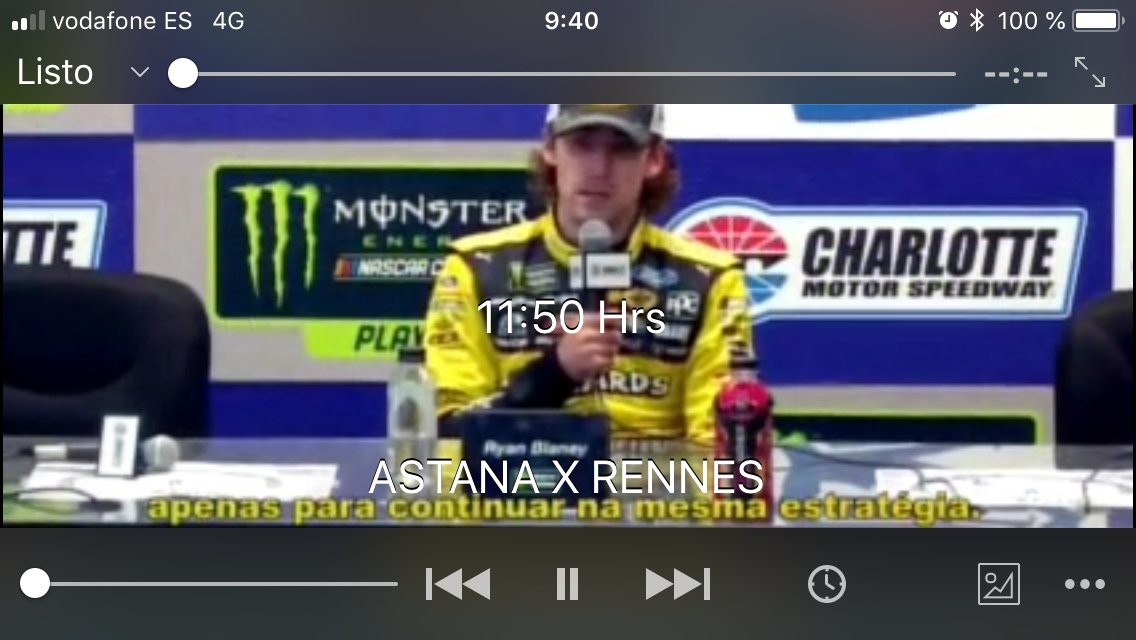Expand the dropdown arrow next to Listo

140,72
